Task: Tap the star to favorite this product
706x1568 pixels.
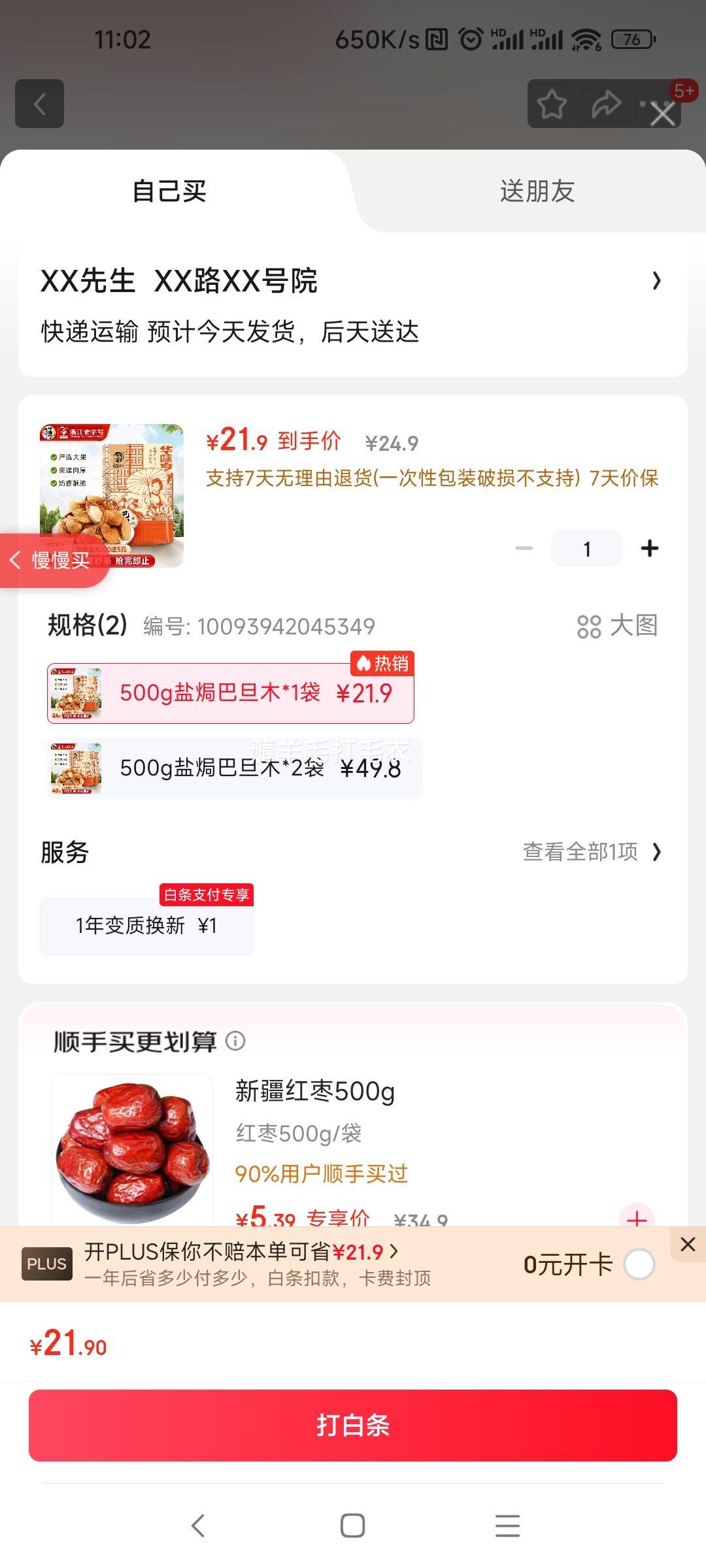Action: (x=551, y=105)
